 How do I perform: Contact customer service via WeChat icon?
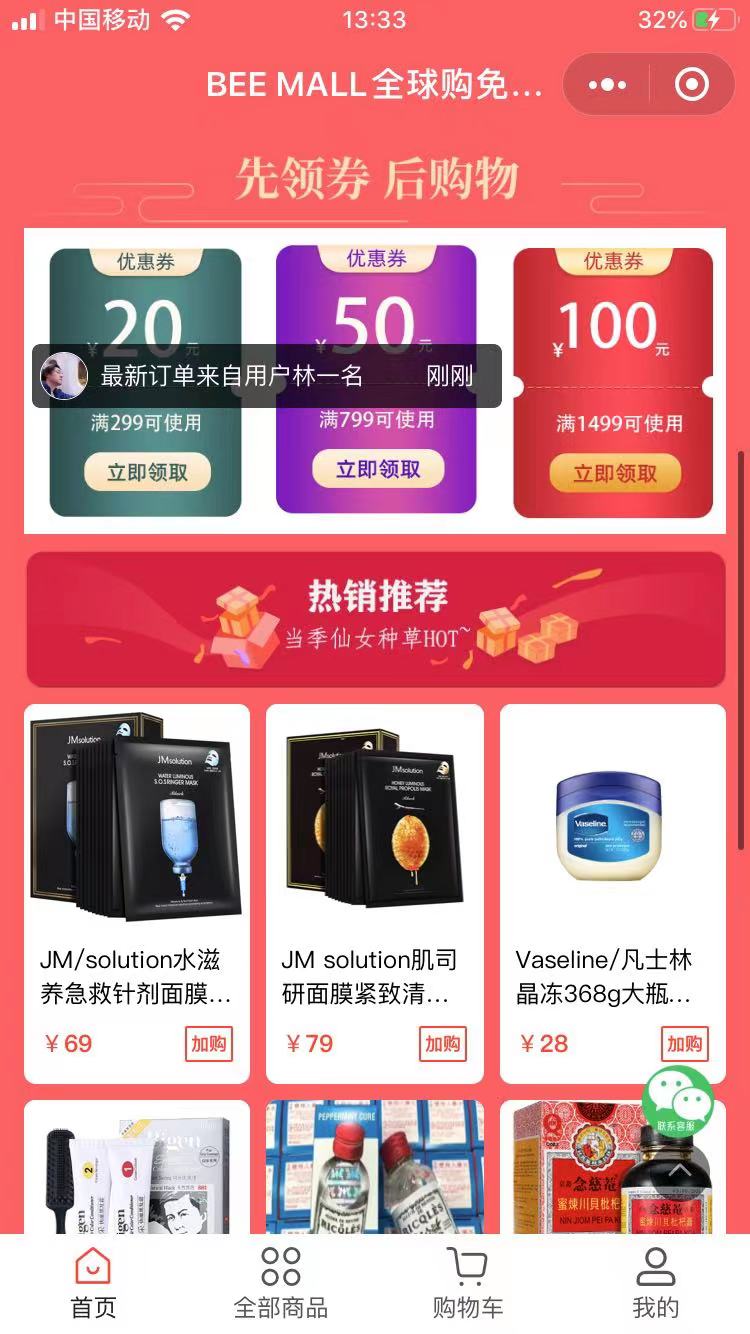pos(678,1103)
